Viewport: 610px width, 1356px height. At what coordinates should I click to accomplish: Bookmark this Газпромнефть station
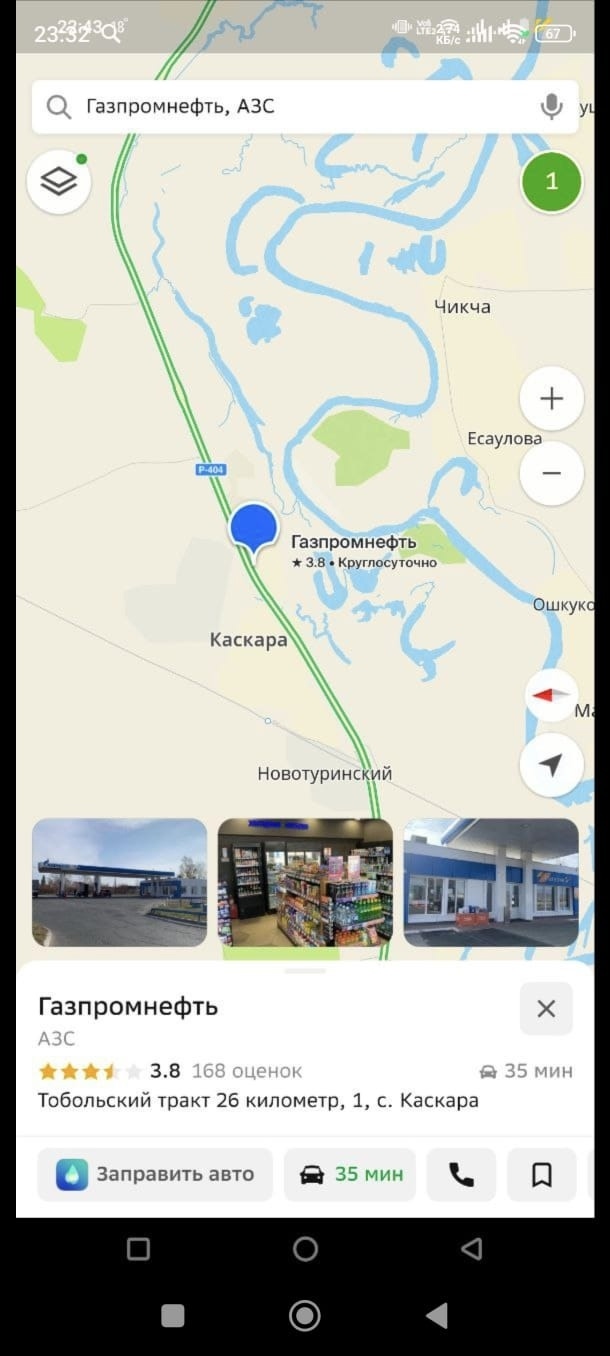click(541, 1174)
